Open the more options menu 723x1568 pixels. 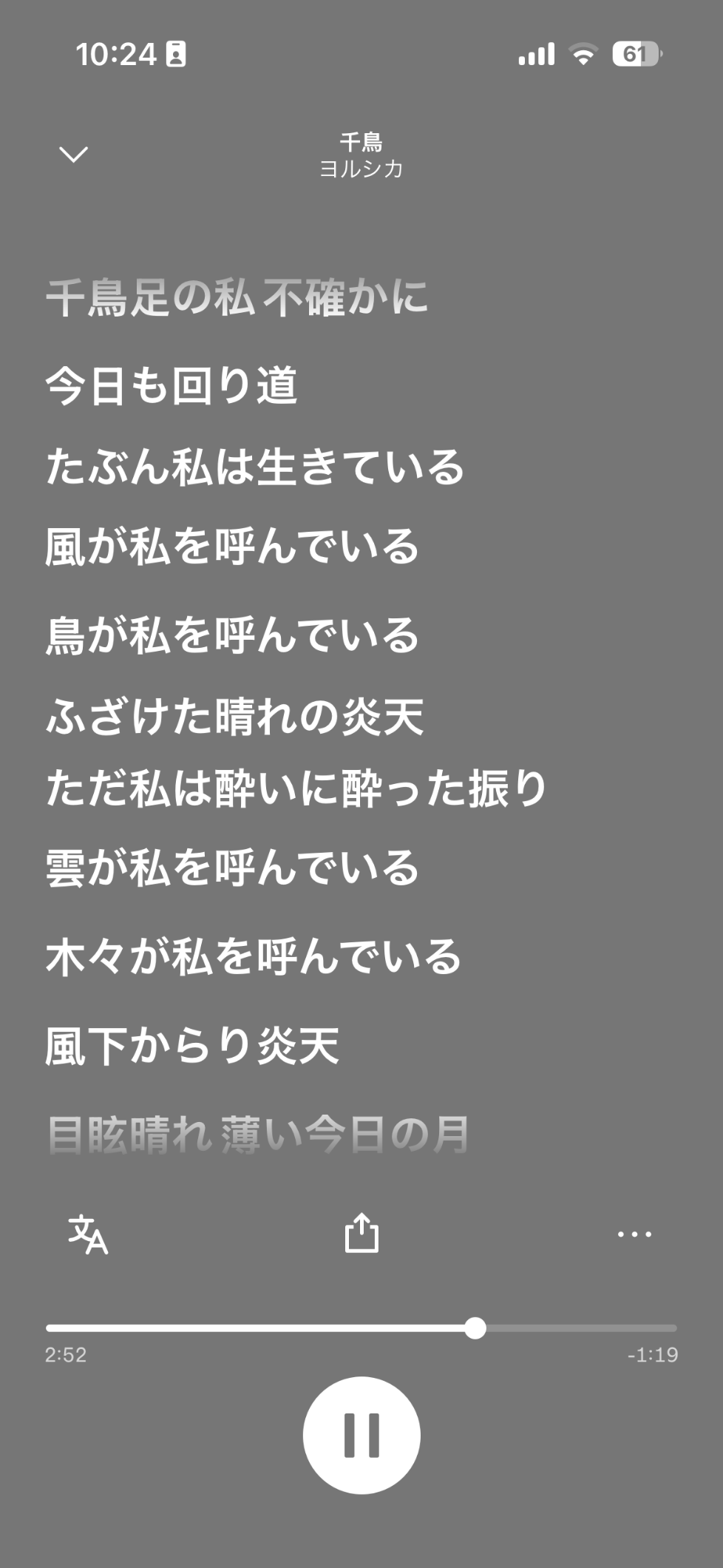(x=634, y=1234)
